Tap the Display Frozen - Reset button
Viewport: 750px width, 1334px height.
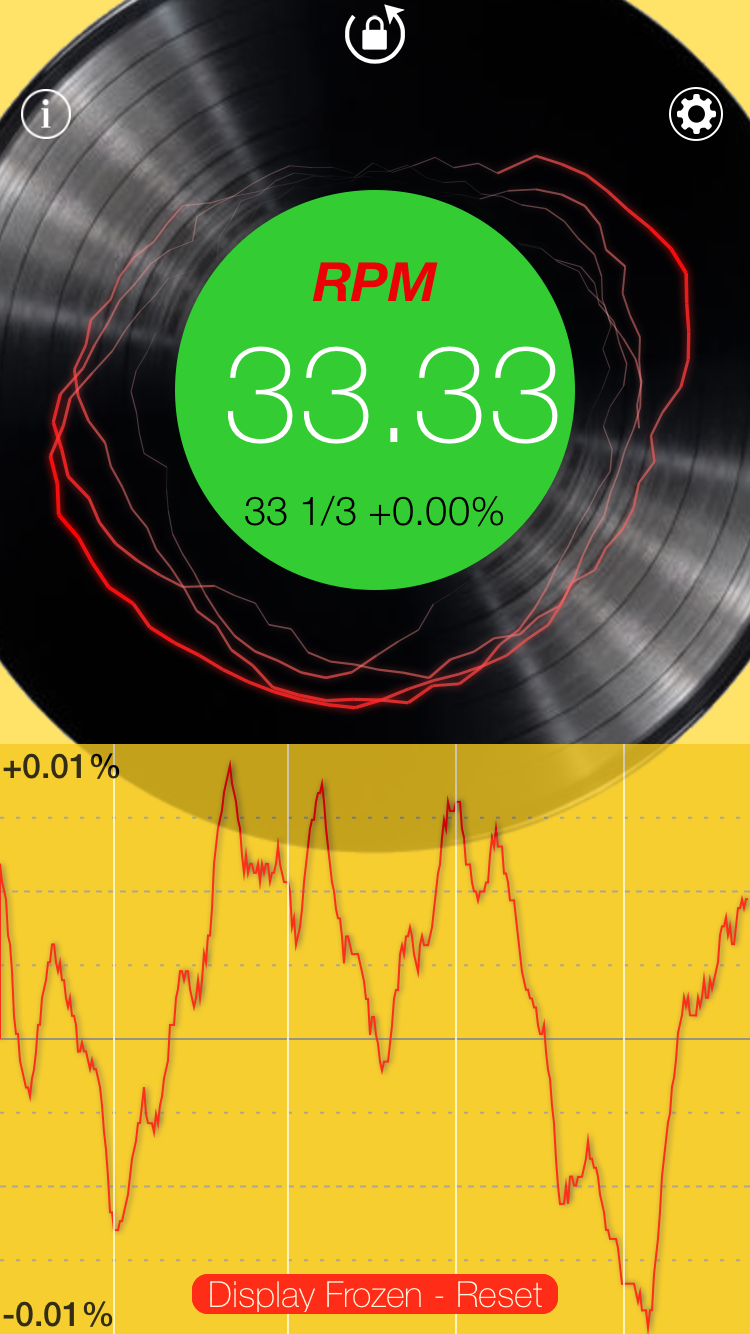375,1295
